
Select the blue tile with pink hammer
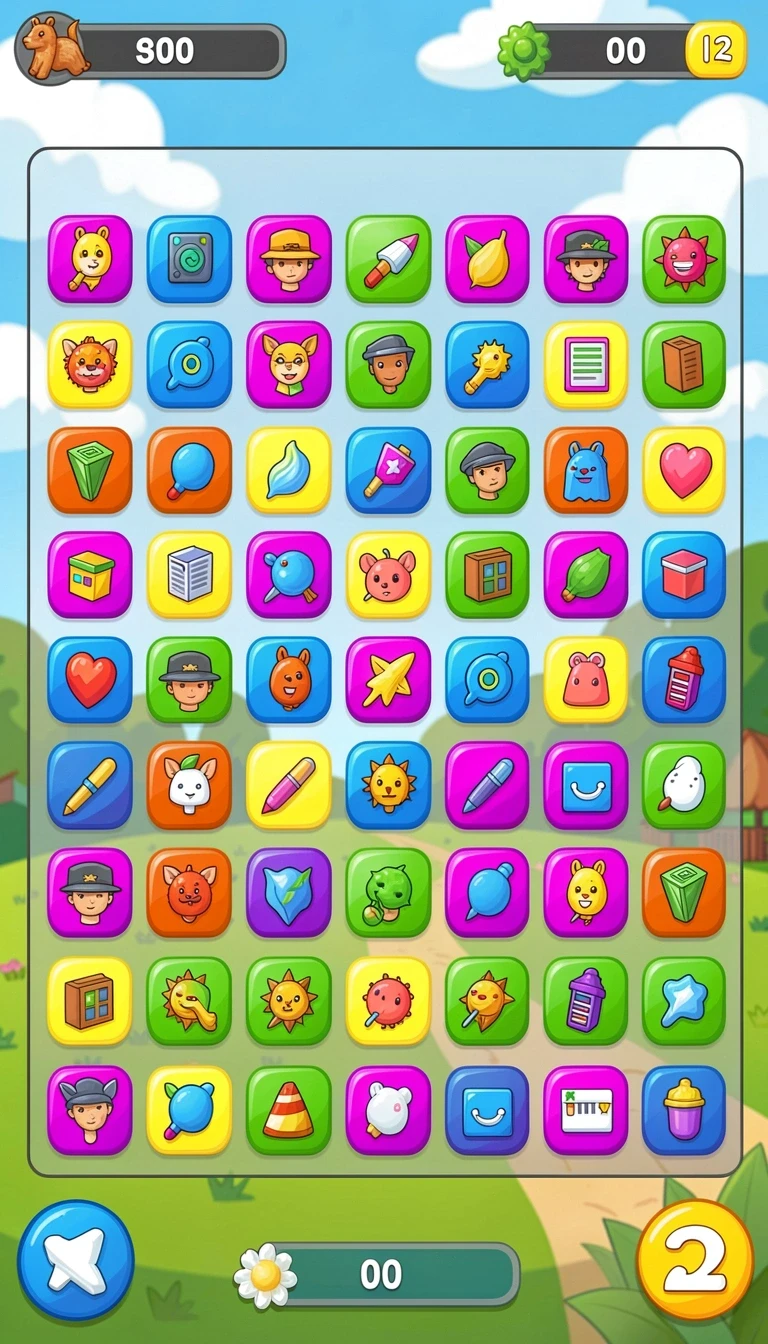tap(388, 470)
